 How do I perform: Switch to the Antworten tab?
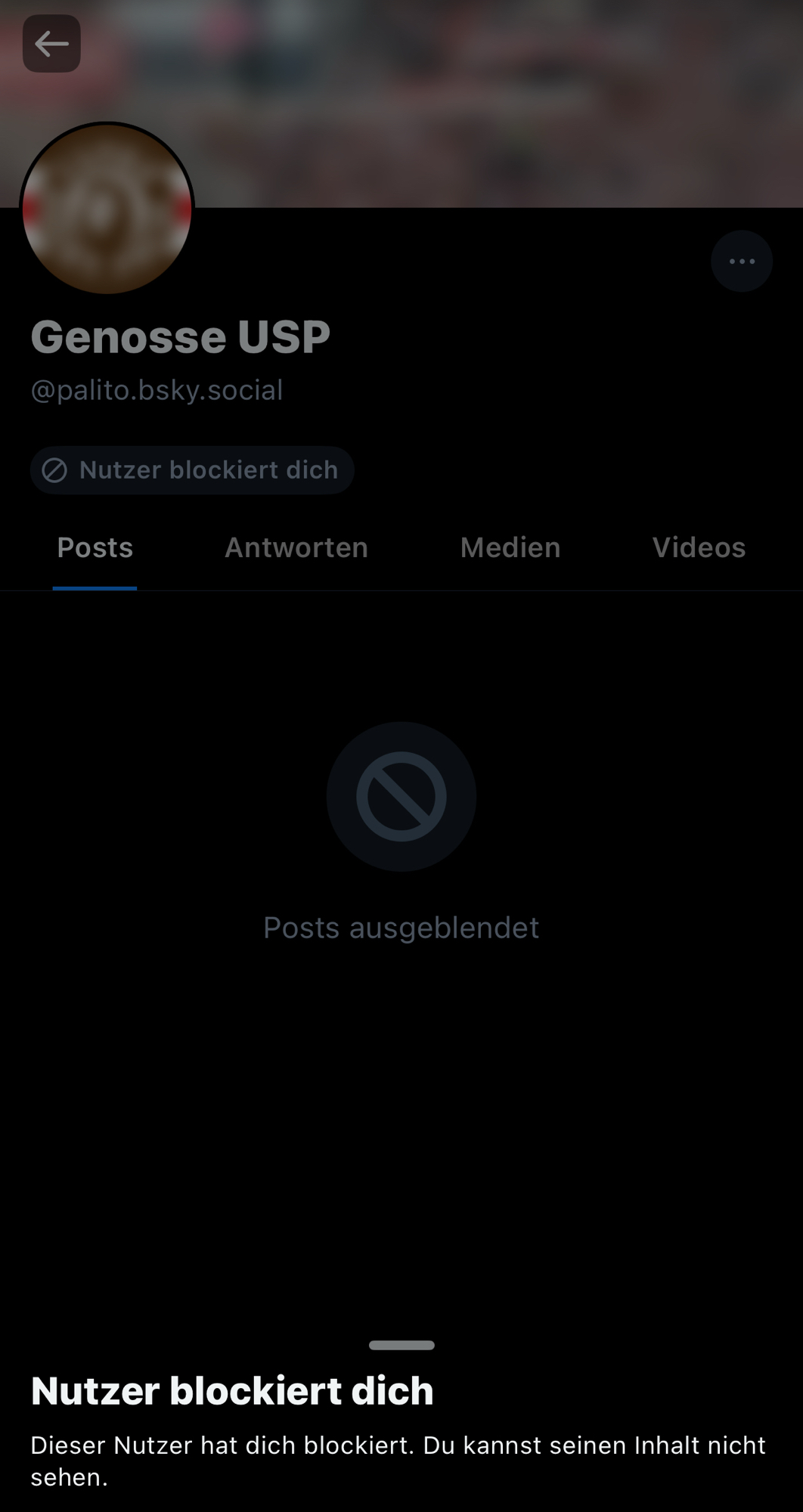tap(296, 548)
